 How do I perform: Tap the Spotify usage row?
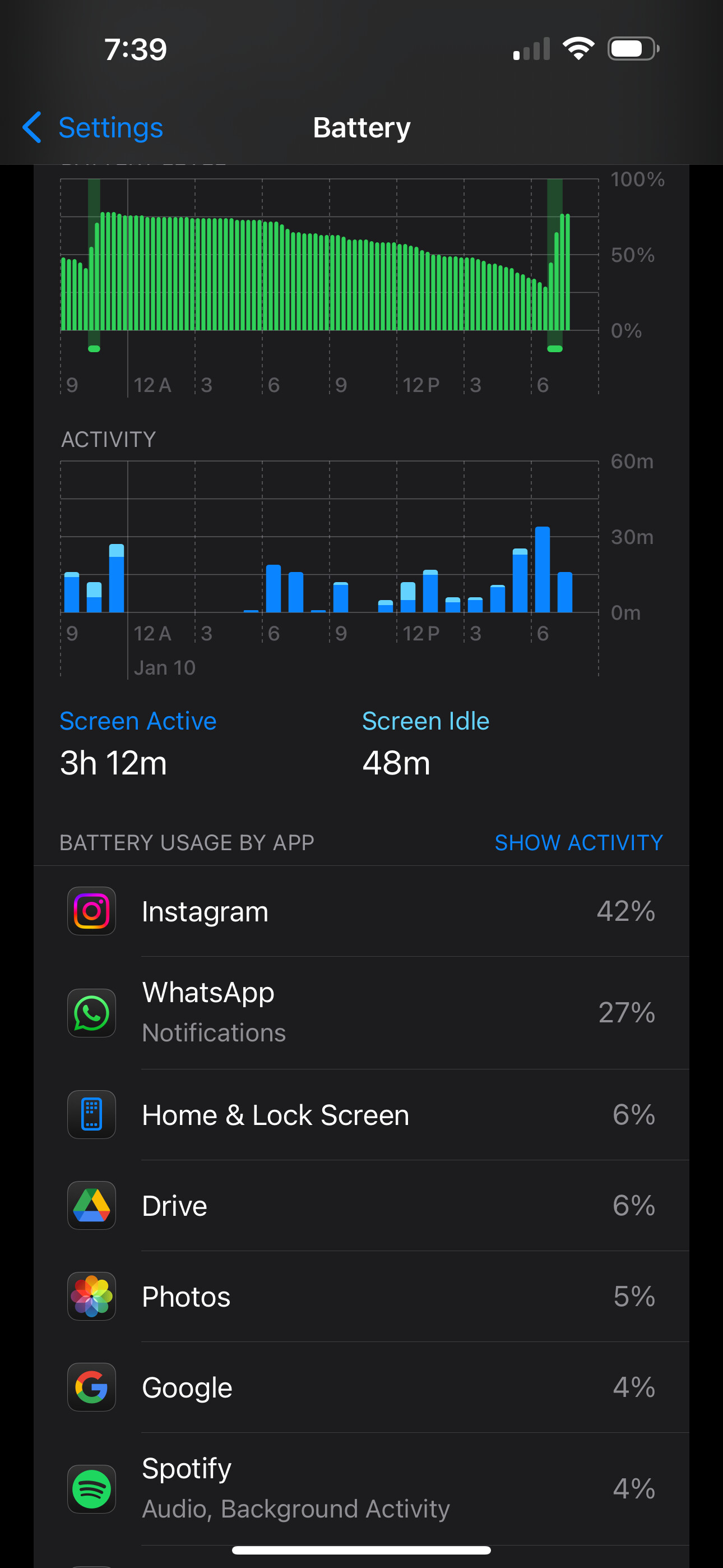[x=361, y=1488]
